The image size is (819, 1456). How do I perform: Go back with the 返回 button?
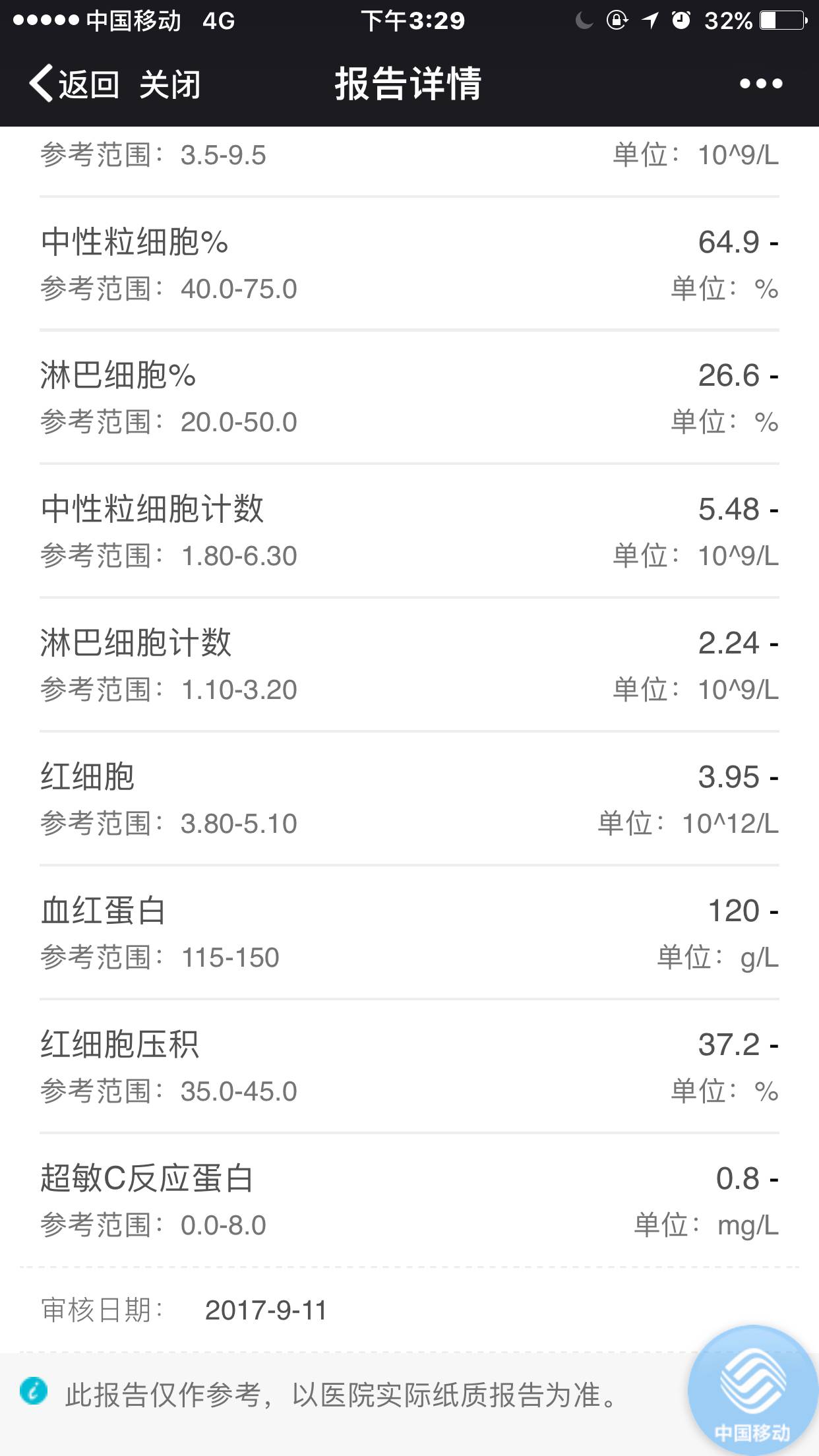pos(74,84)
